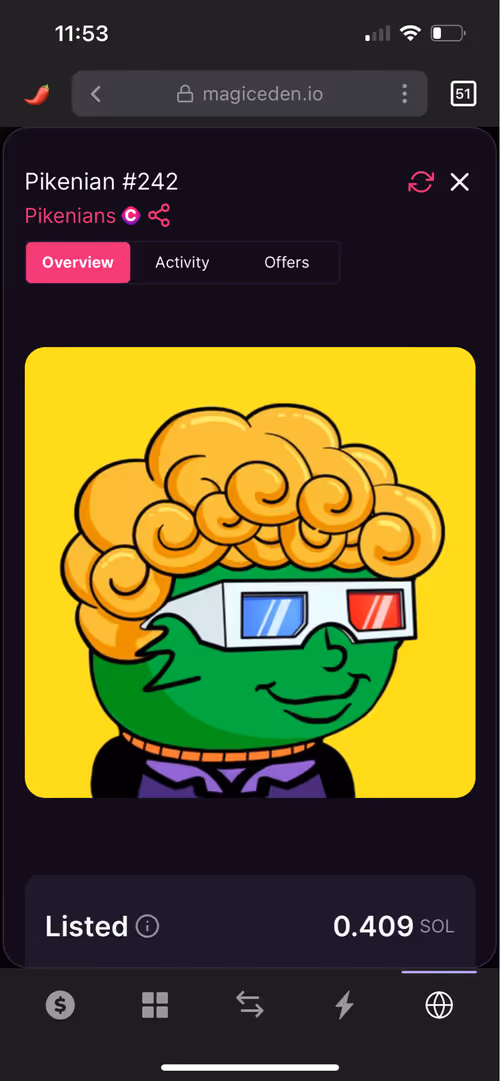Switch to the Activity tab
500x1081 pixels.
[182, 263]
